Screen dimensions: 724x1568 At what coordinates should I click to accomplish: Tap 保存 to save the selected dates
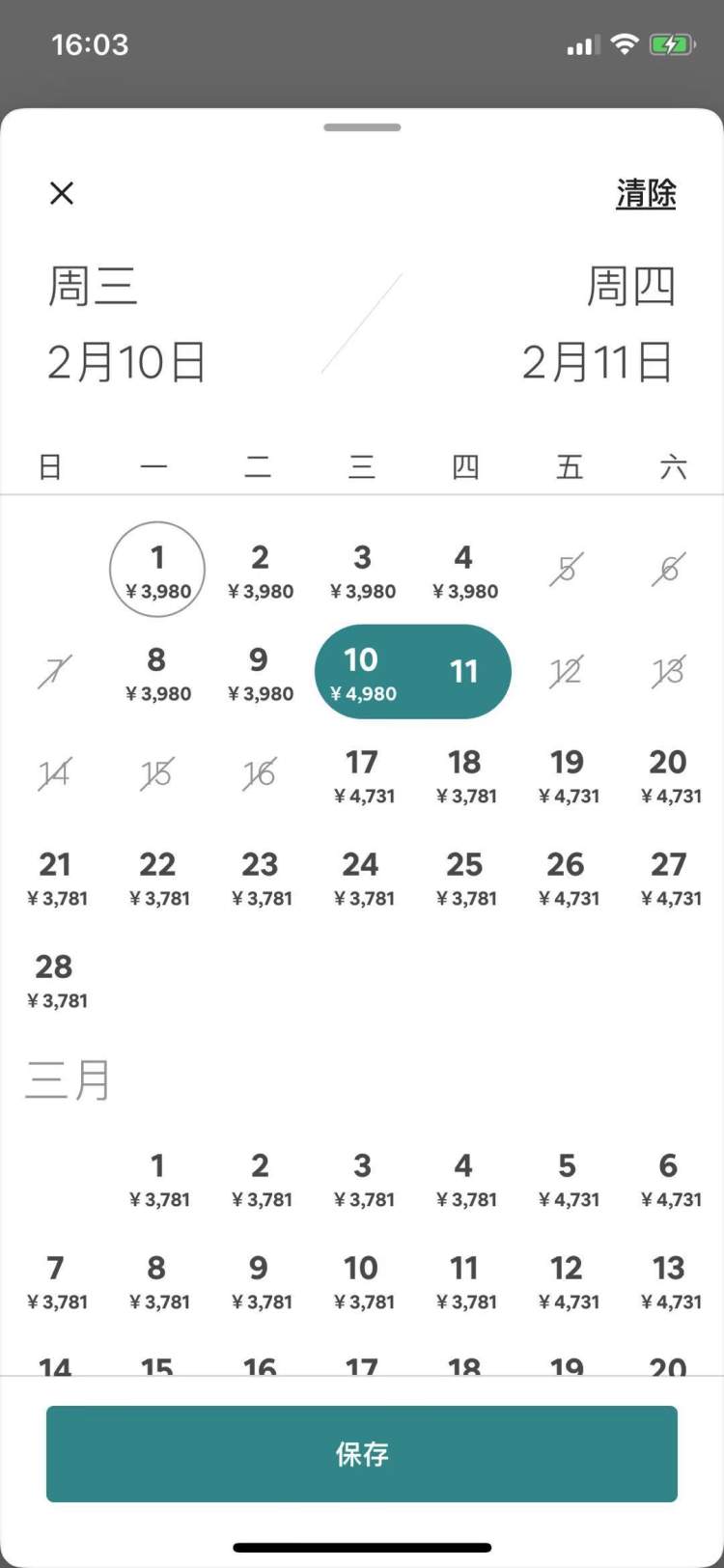click(x=362, y=1454)
